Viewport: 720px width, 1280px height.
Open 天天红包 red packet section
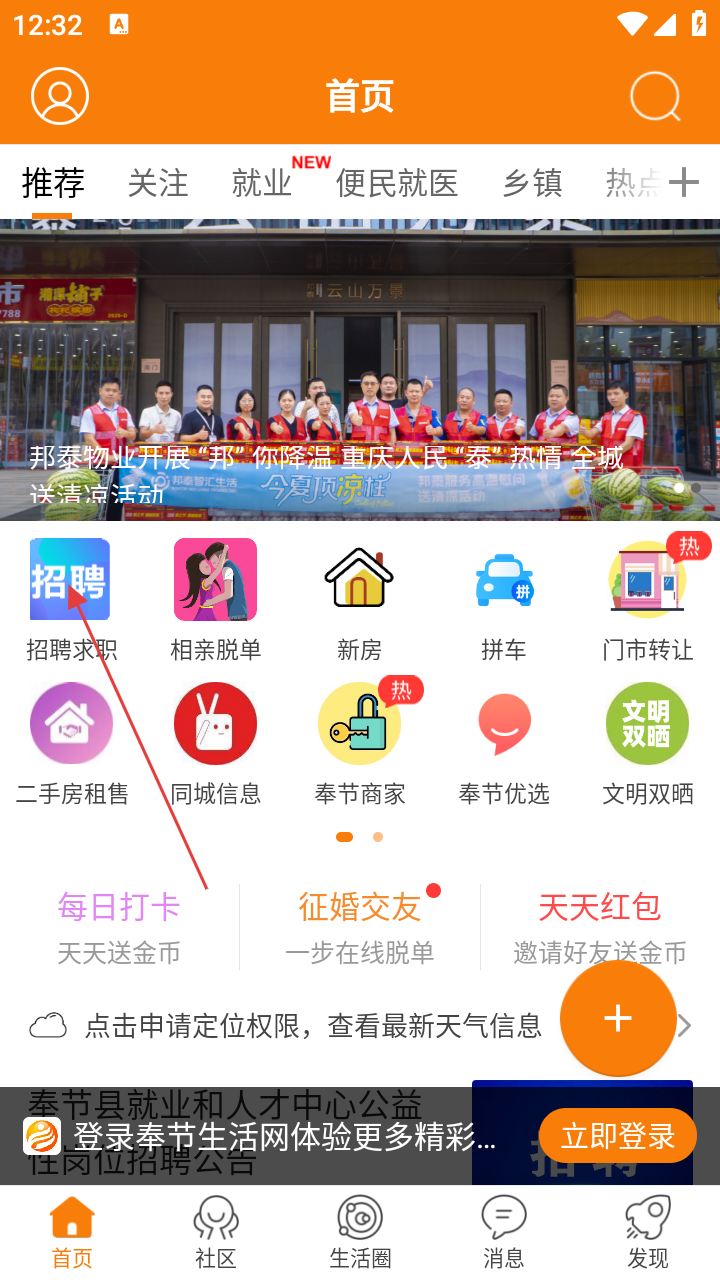coord(600,926)
